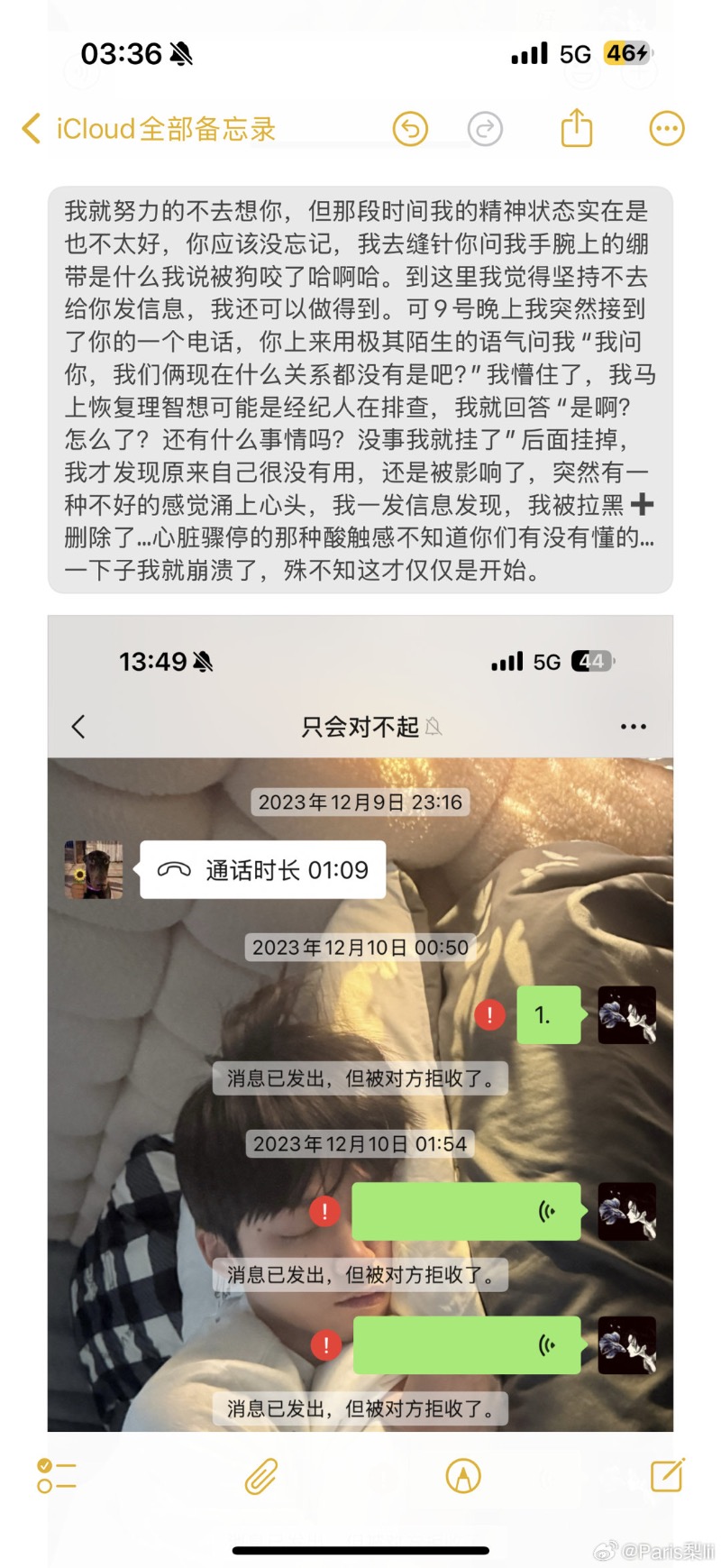Image resolution: width=721 pixels, height=1568 pixels.
Task: Undo the last edit
Action: (x=410, y=129)
